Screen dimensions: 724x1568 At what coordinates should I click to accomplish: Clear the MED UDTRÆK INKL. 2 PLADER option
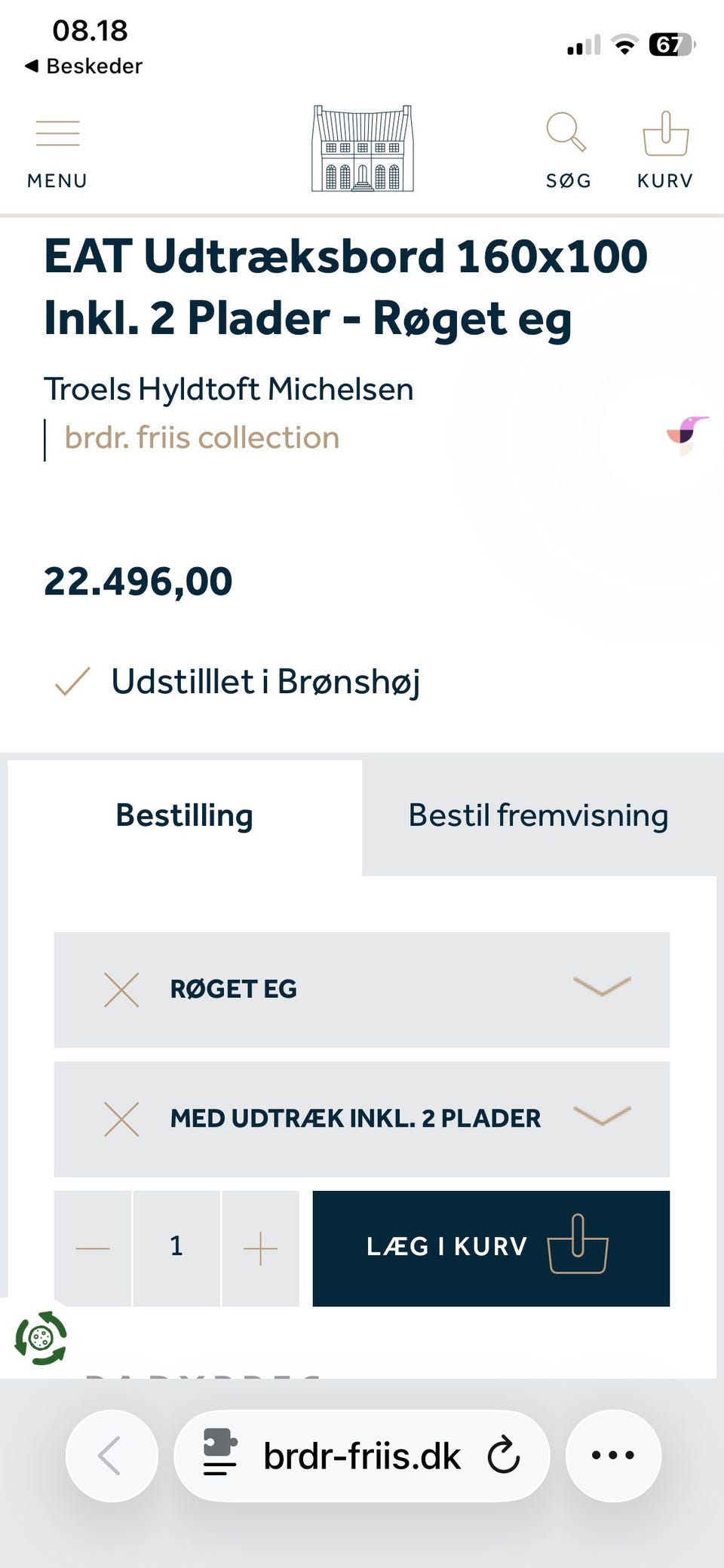coord(121,1119)
